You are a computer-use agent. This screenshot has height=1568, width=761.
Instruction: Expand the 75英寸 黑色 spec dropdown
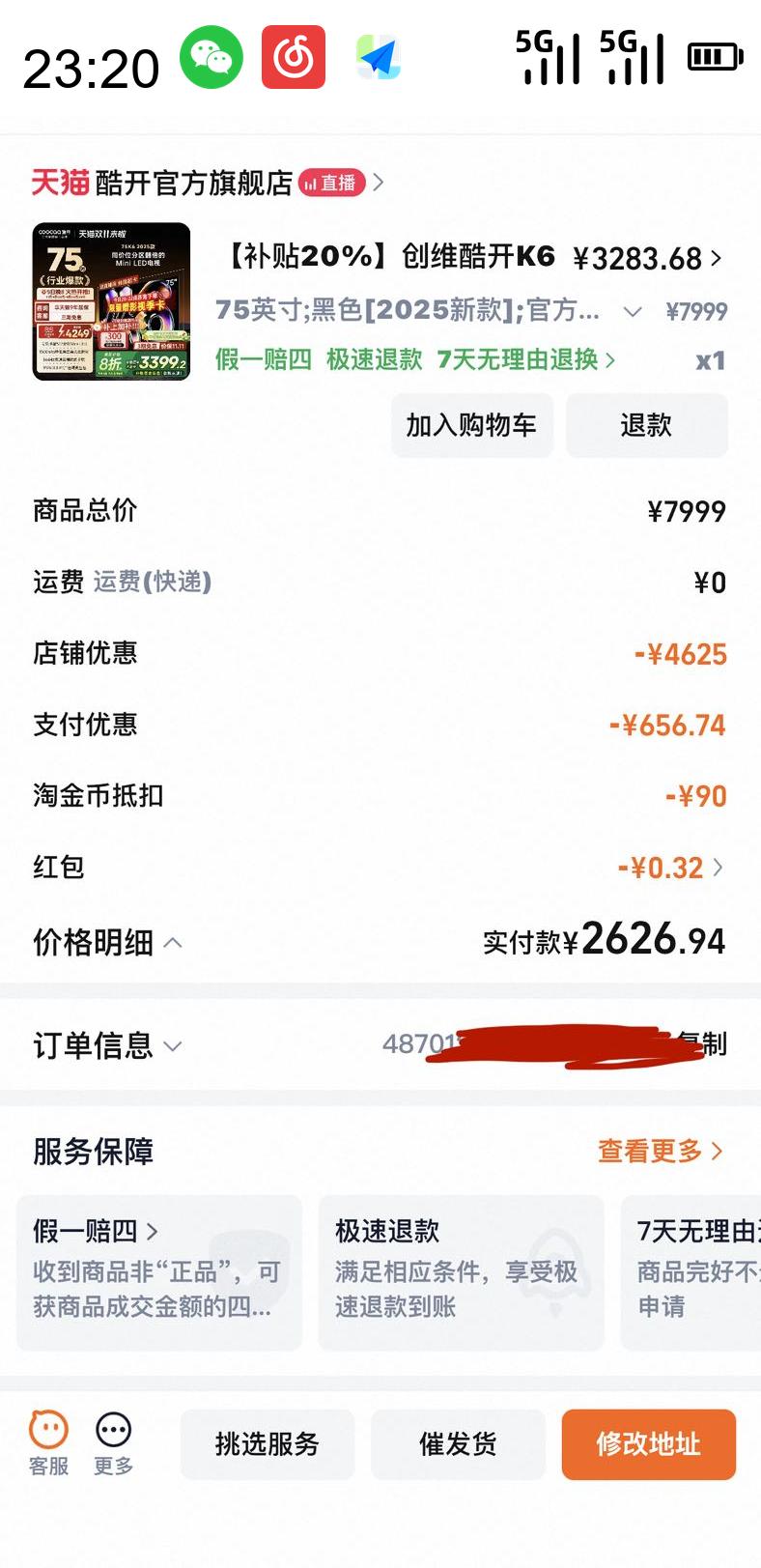click(632, 311)
